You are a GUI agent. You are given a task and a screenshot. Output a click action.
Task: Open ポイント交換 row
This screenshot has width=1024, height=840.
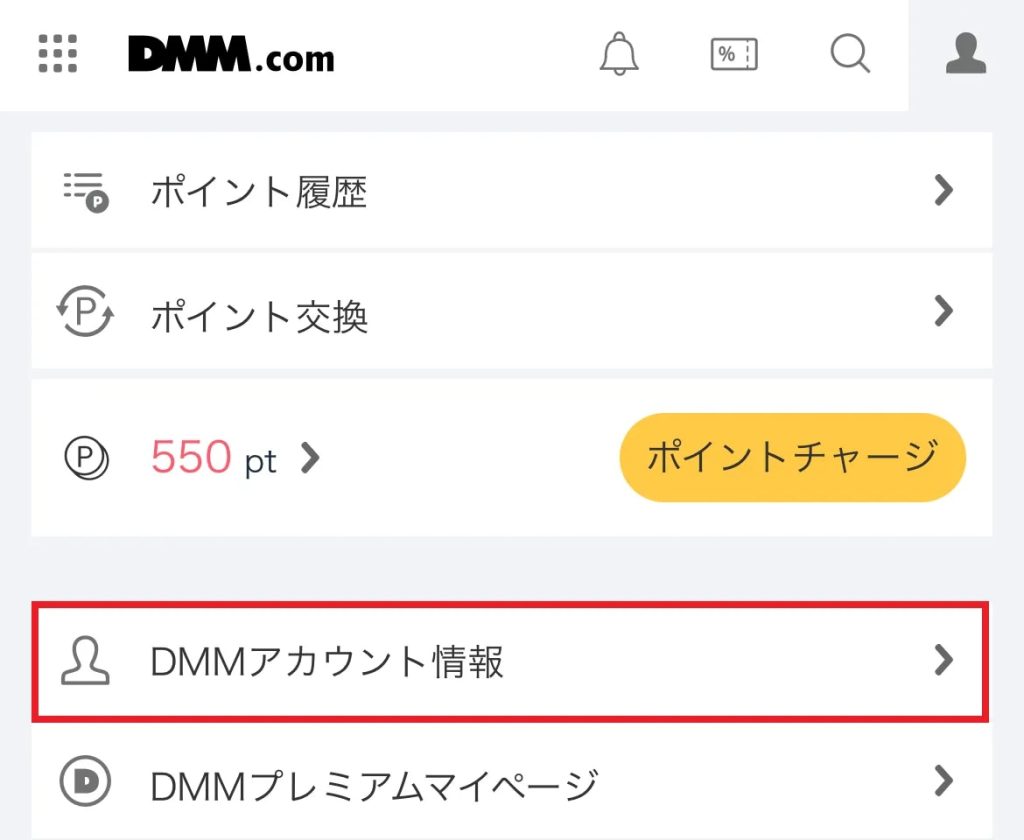[x=511, y=314]
